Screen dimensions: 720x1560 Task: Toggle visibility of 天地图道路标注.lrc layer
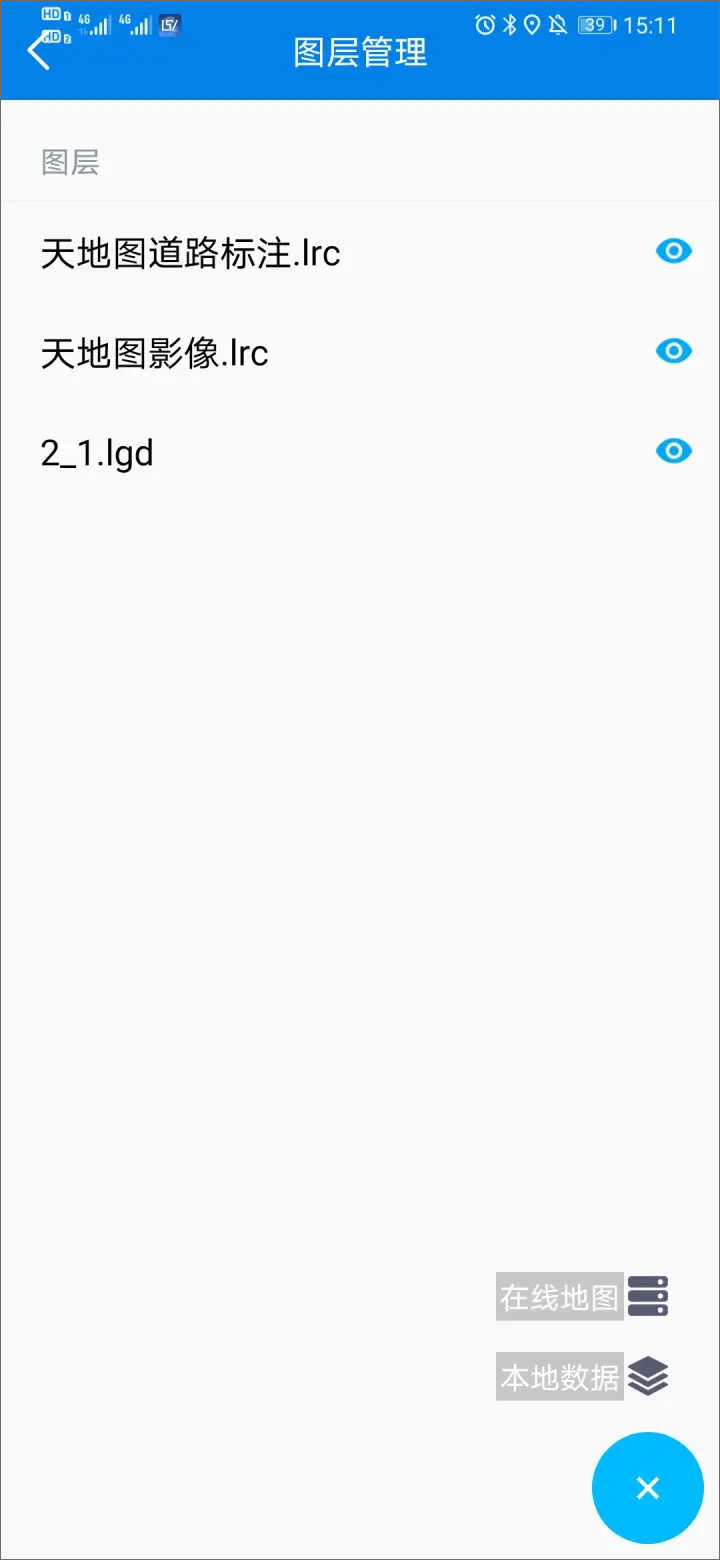(x=673, y=251)
